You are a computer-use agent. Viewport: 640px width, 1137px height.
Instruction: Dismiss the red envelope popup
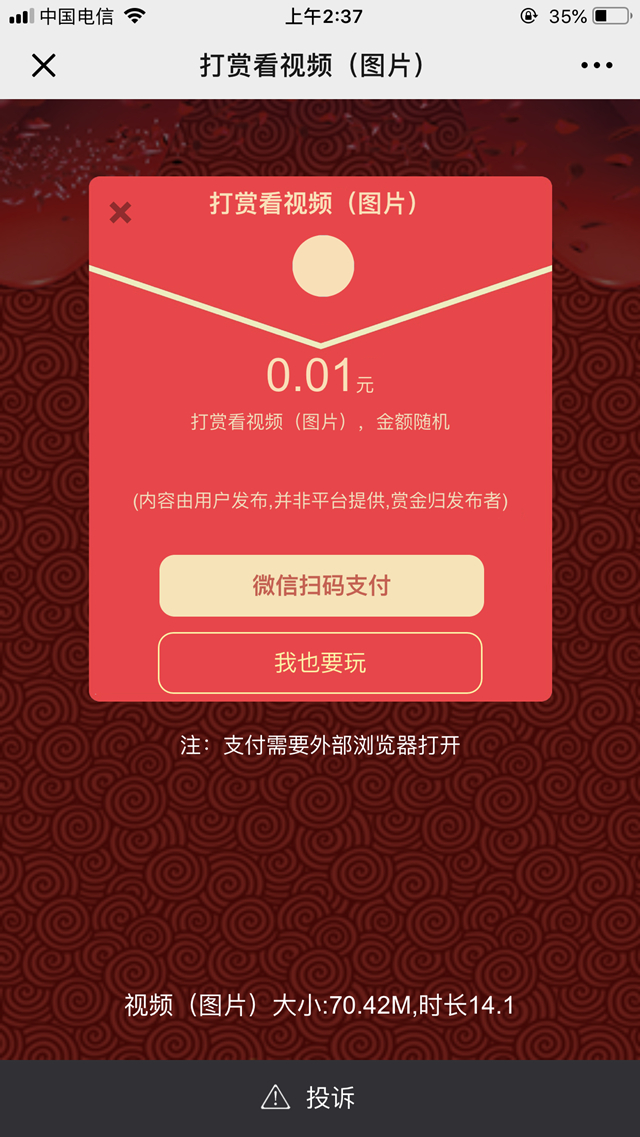click(120, 212)
